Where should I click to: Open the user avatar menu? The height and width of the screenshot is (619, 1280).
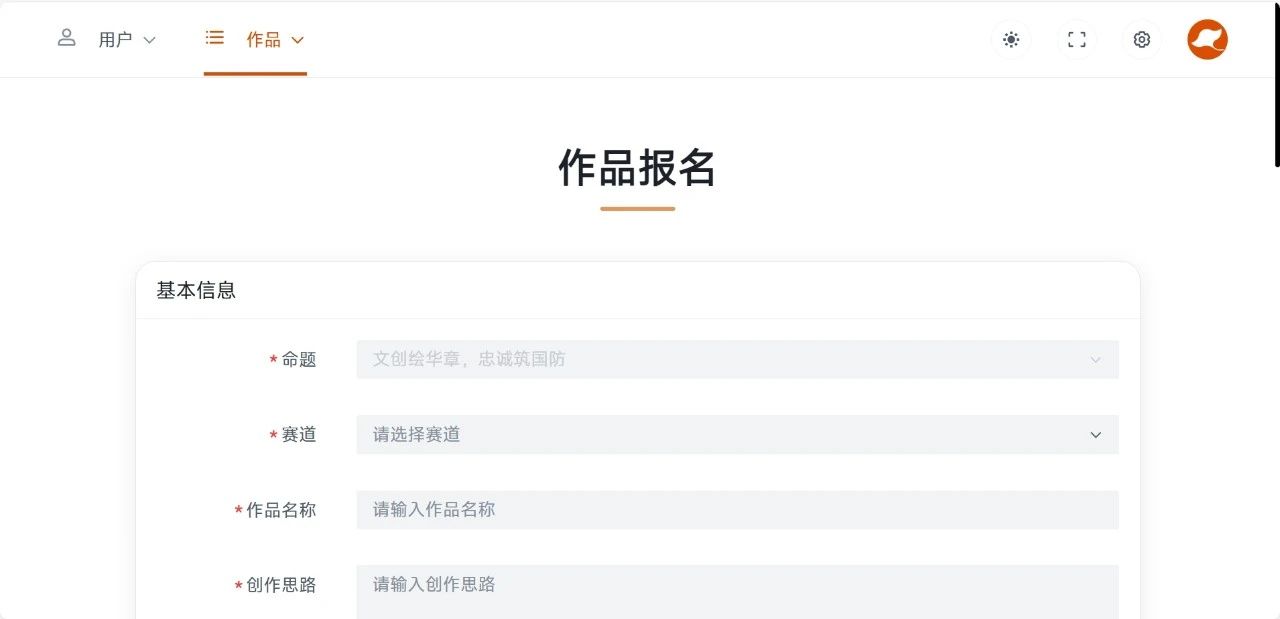1207,40
